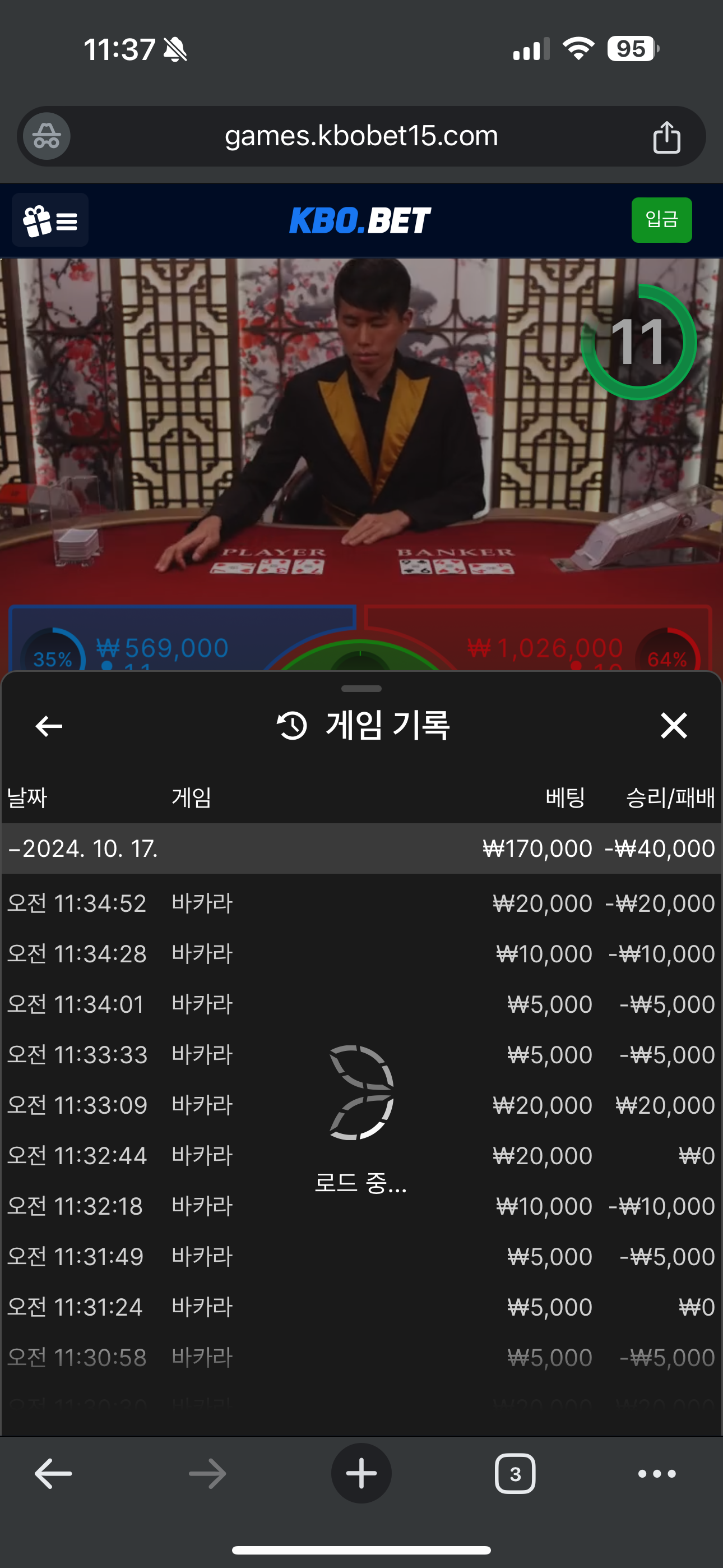Select the 오전 11:31:24 바카라 row
The width and height of the screenshot is (723, 1568).
(x=361, y=1307)
